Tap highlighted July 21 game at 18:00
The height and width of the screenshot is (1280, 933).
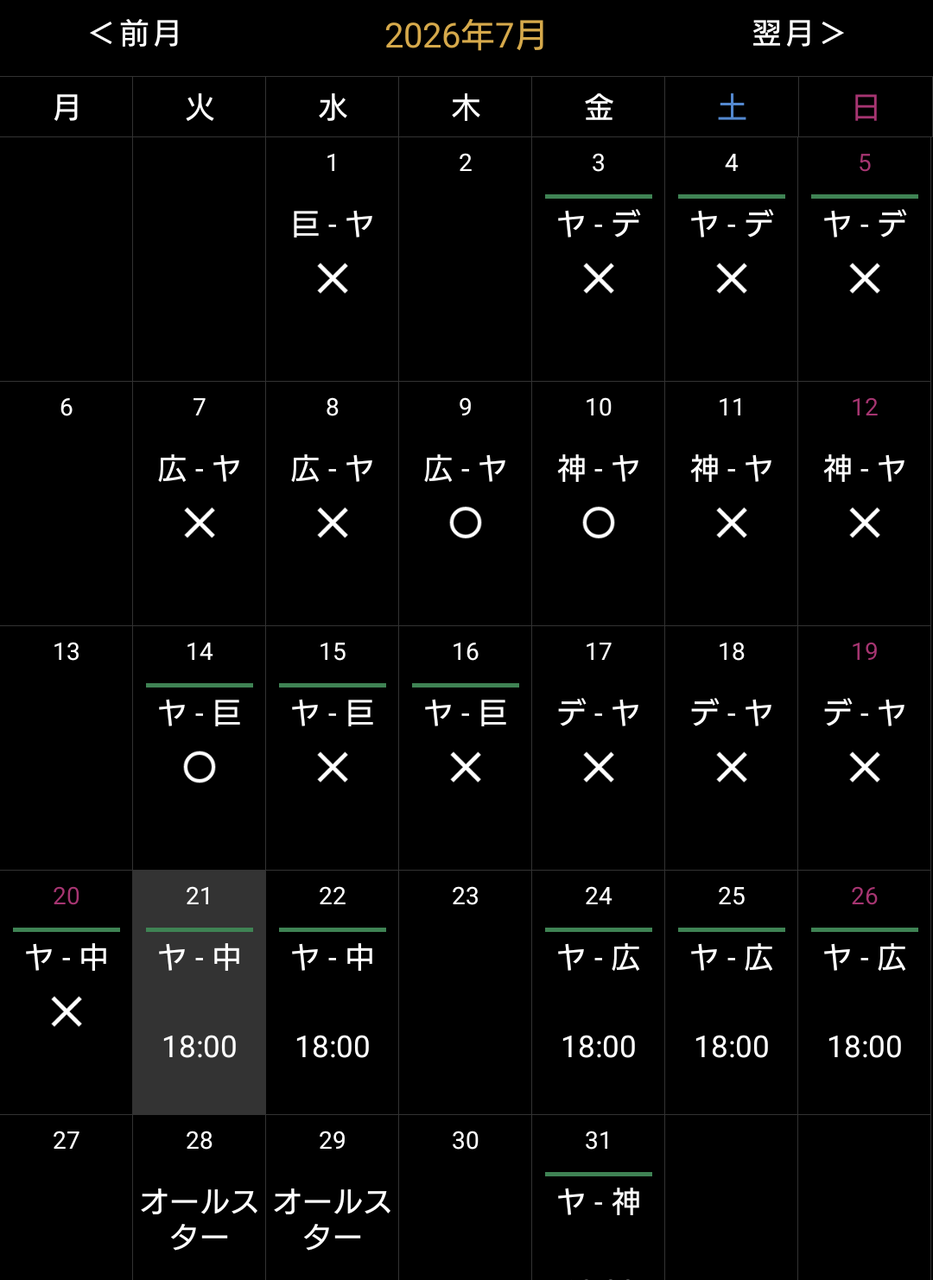[199, 993]
